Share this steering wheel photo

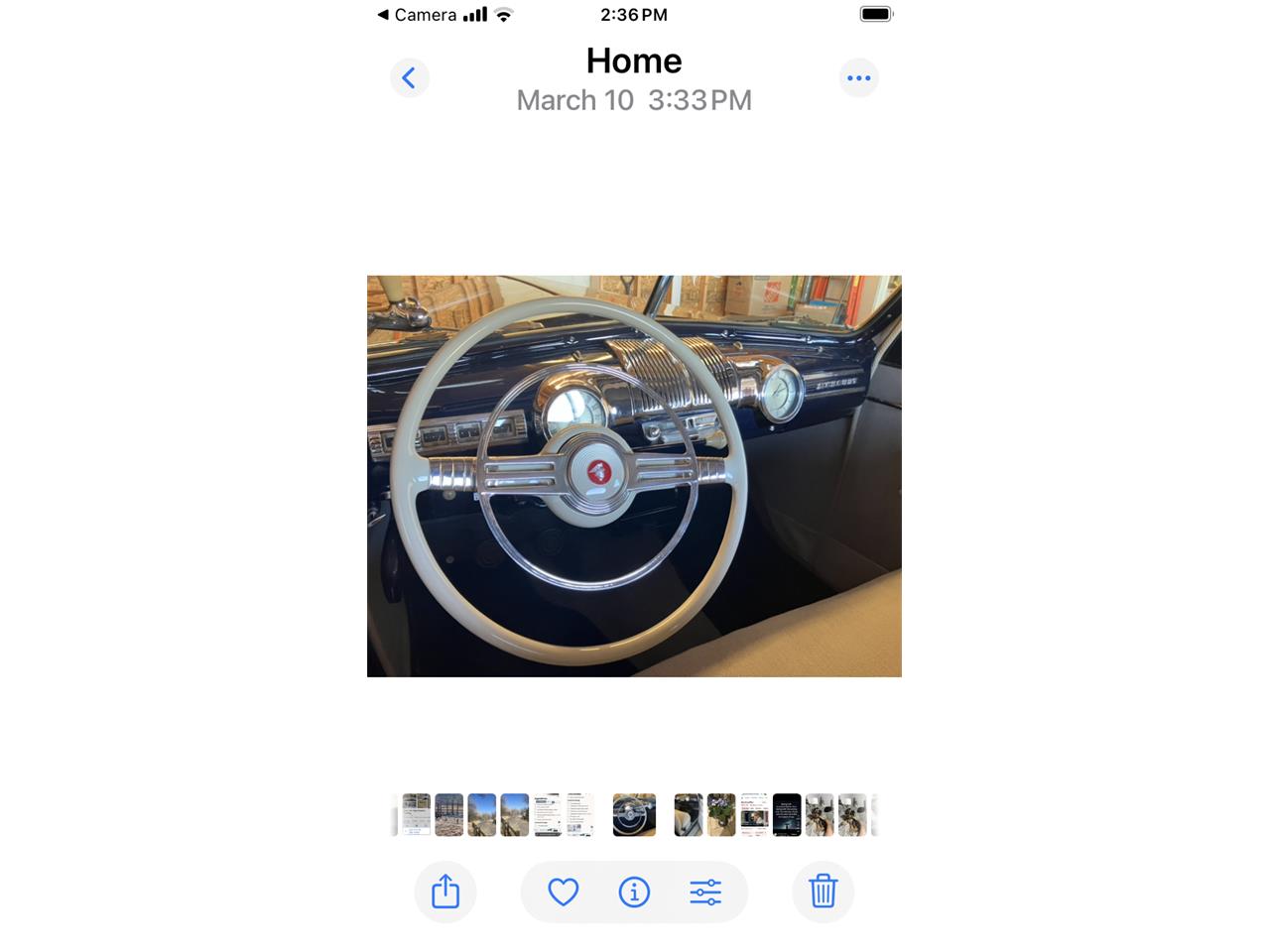pyautogui.click(x=445, y=892)
